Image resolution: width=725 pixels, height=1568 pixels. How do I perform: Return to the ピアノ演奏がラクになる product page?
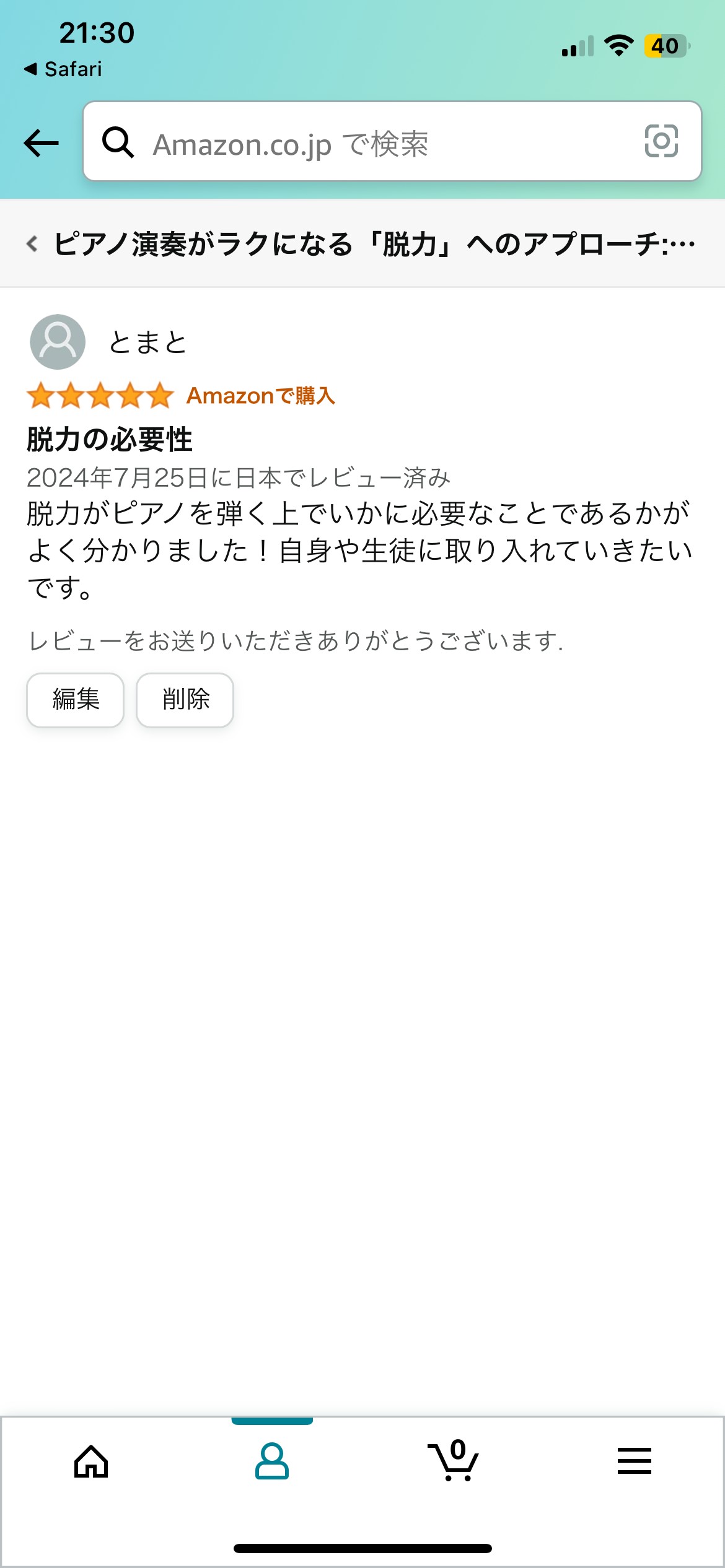pyautogui.click(x=362, y=244)
